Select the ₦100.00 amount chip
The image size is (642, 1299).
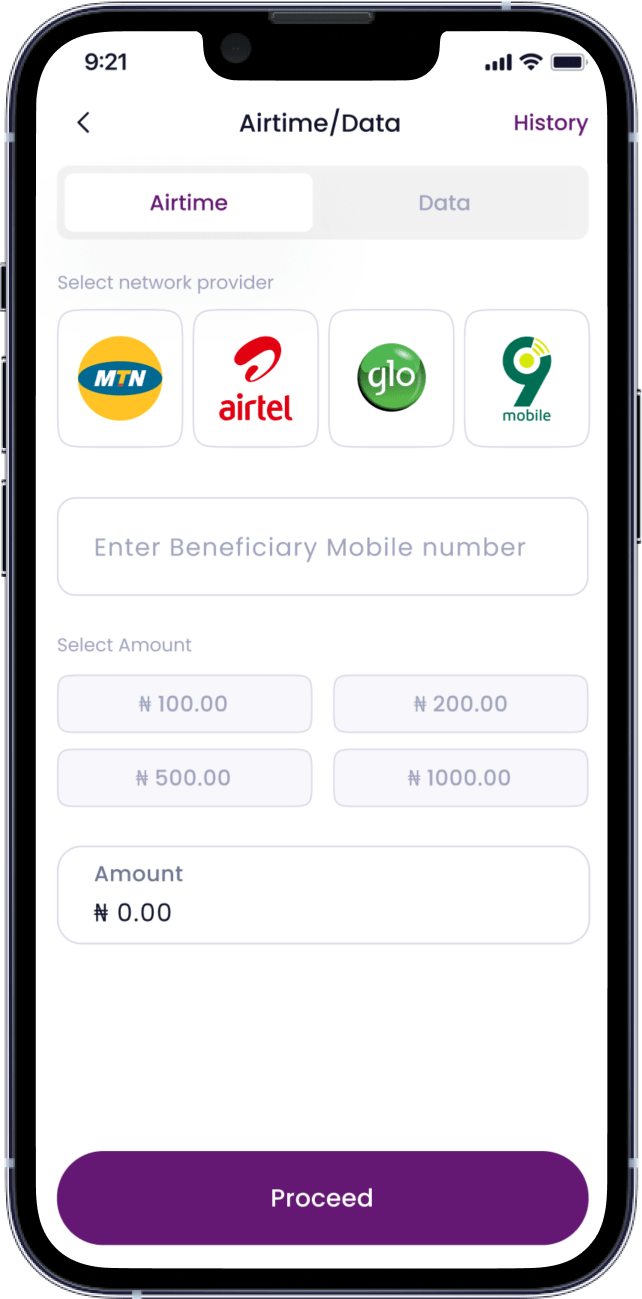pyautogui.click(x=184, y=704)
